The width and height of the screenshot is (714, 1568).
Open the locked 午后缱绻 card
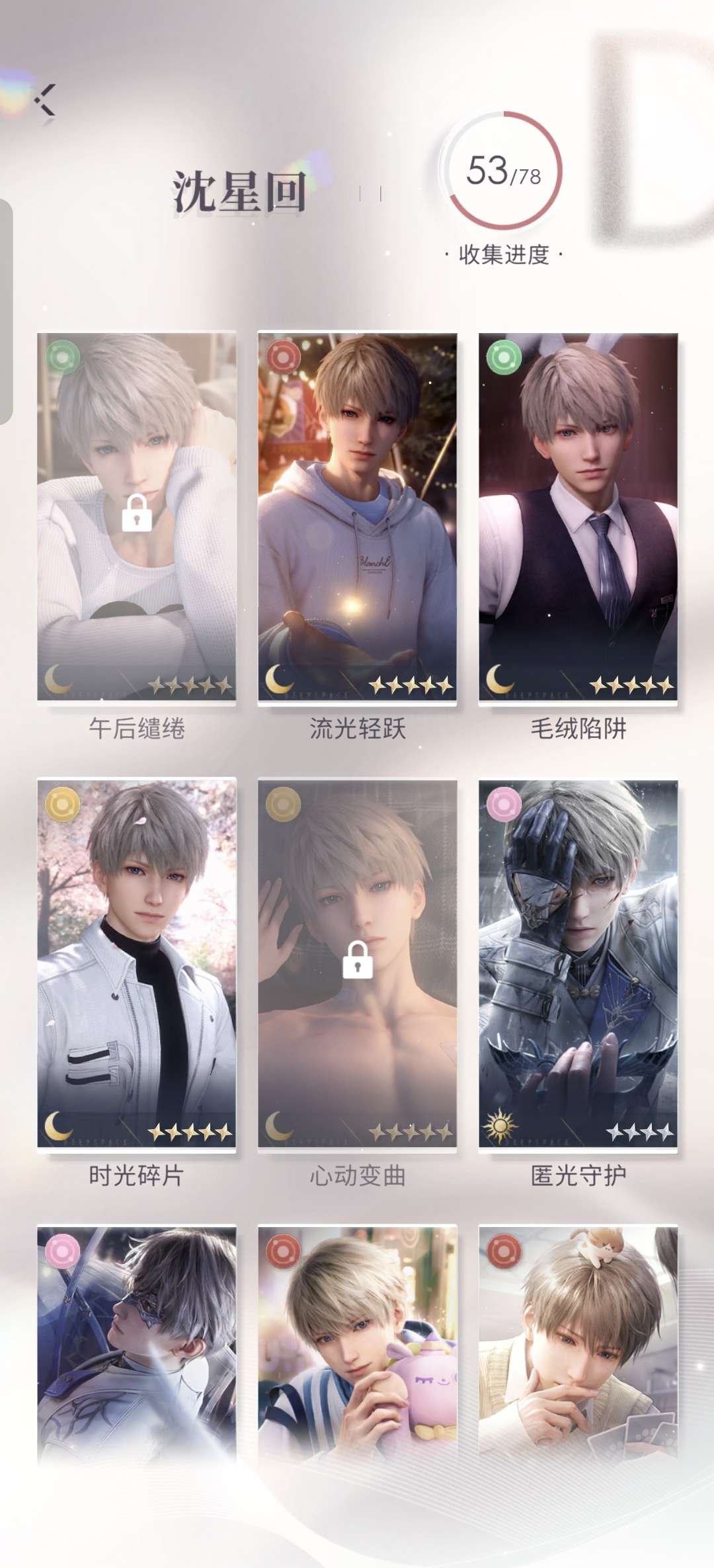pyautogui.click(x=137, y=517)
